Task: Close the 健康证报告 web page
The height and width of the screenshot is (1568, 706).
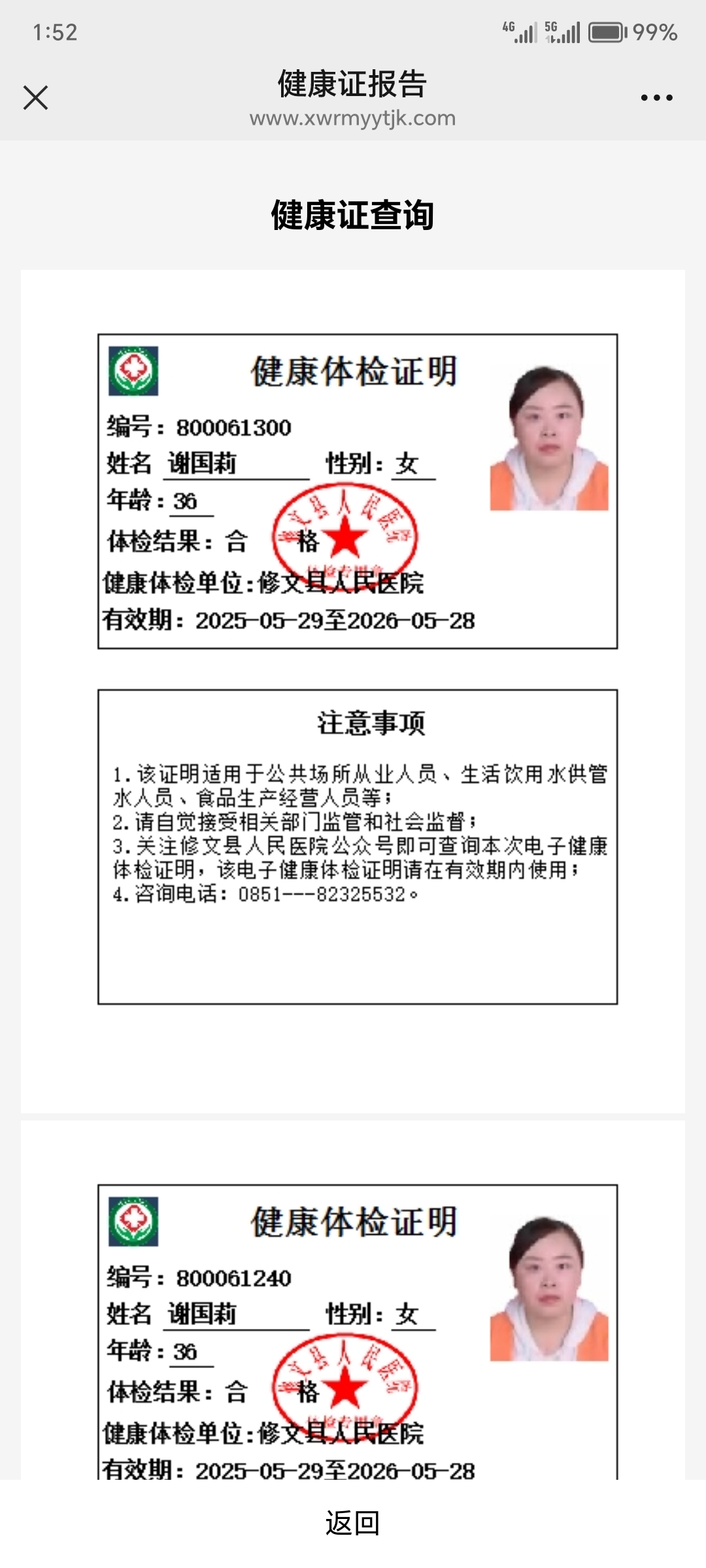Action: 35,98
